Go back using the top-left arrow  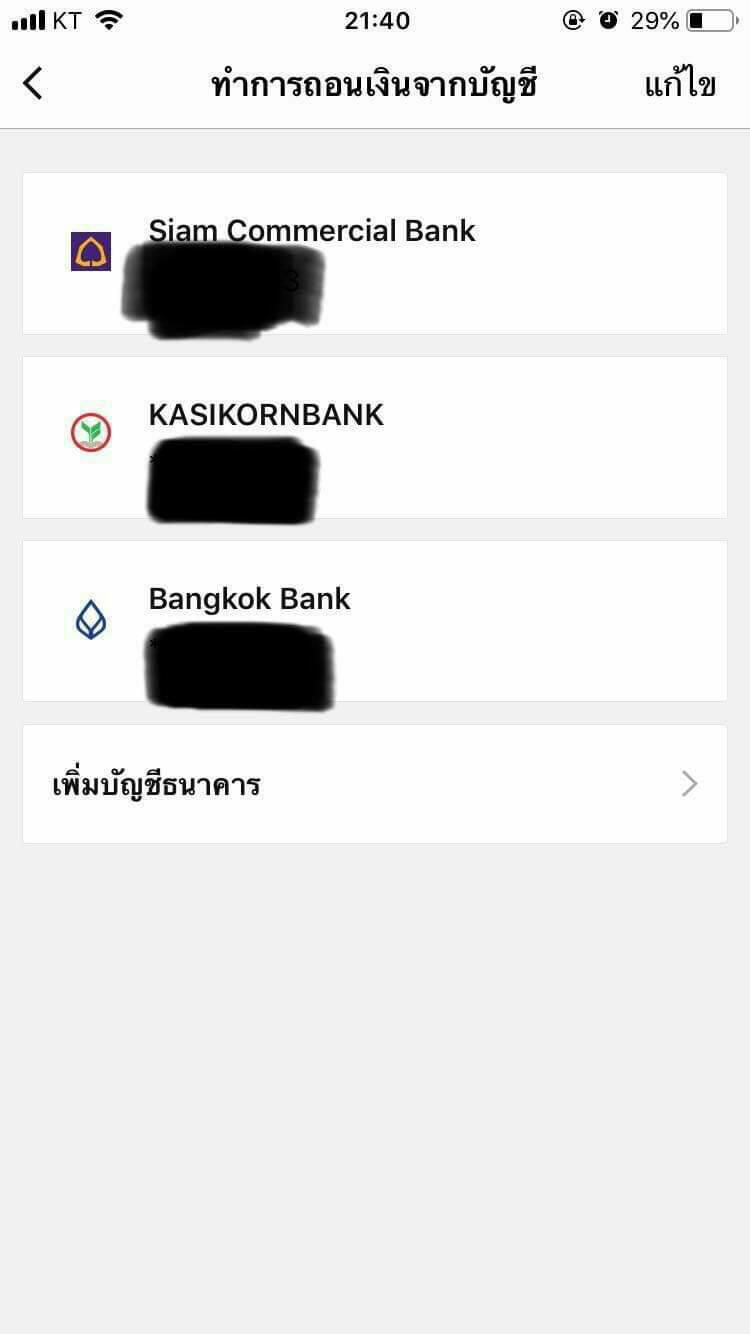click(x=33, y=83)
